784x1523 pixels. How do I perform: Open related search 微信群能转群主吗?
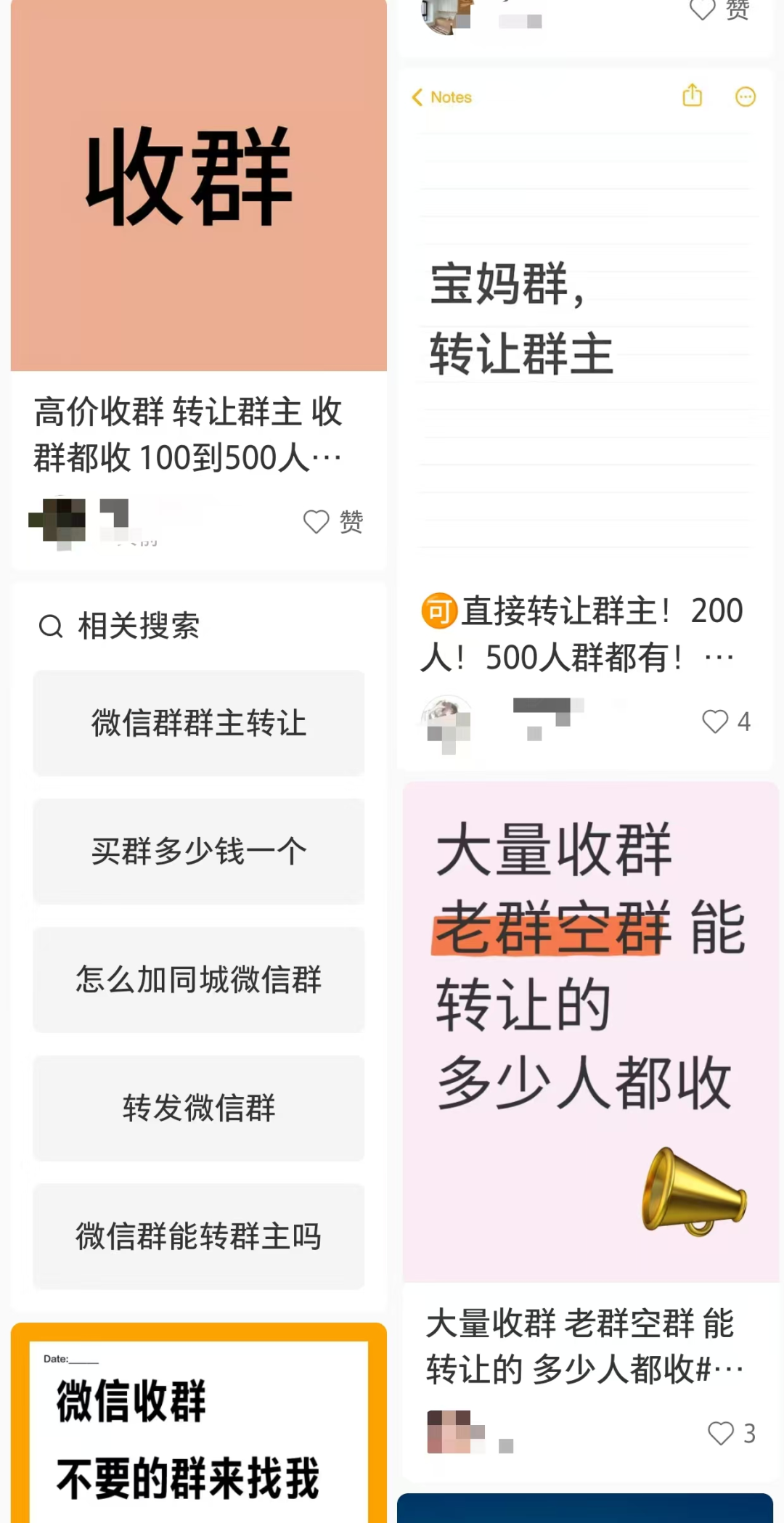(198, 1236)
